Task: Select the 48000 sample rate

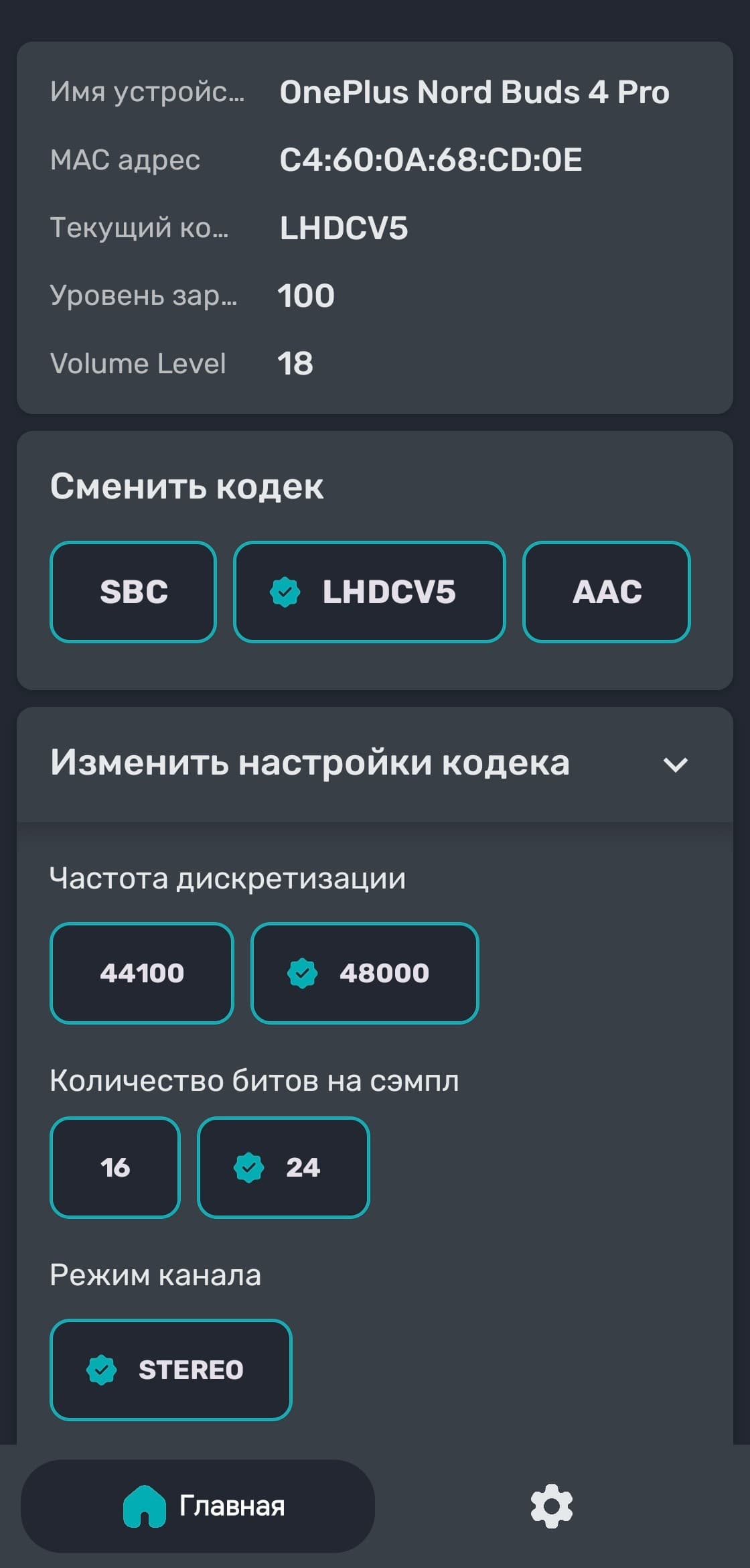Action: point(364,973)
